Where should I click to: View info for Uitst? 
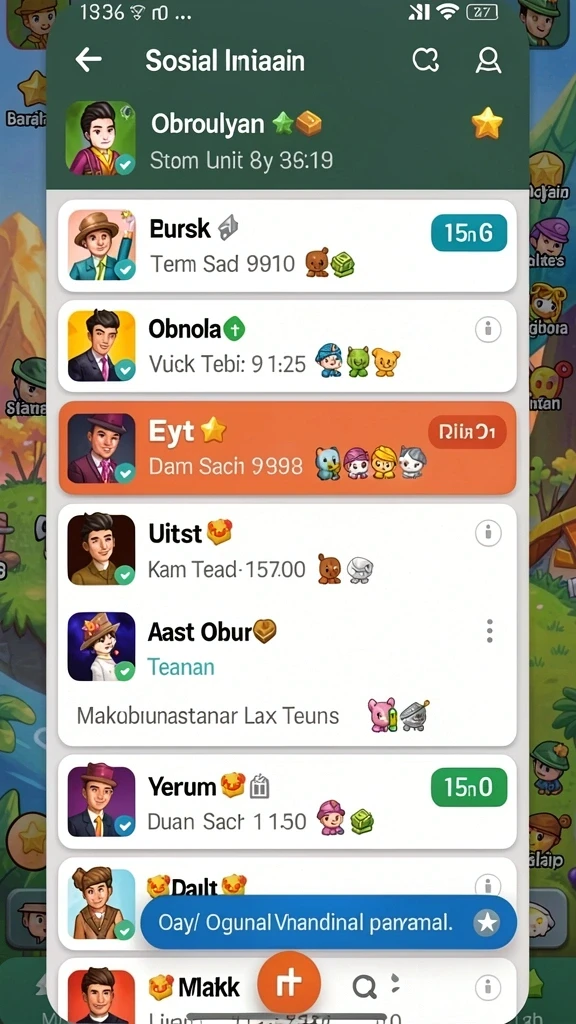[x=487, y=534]
